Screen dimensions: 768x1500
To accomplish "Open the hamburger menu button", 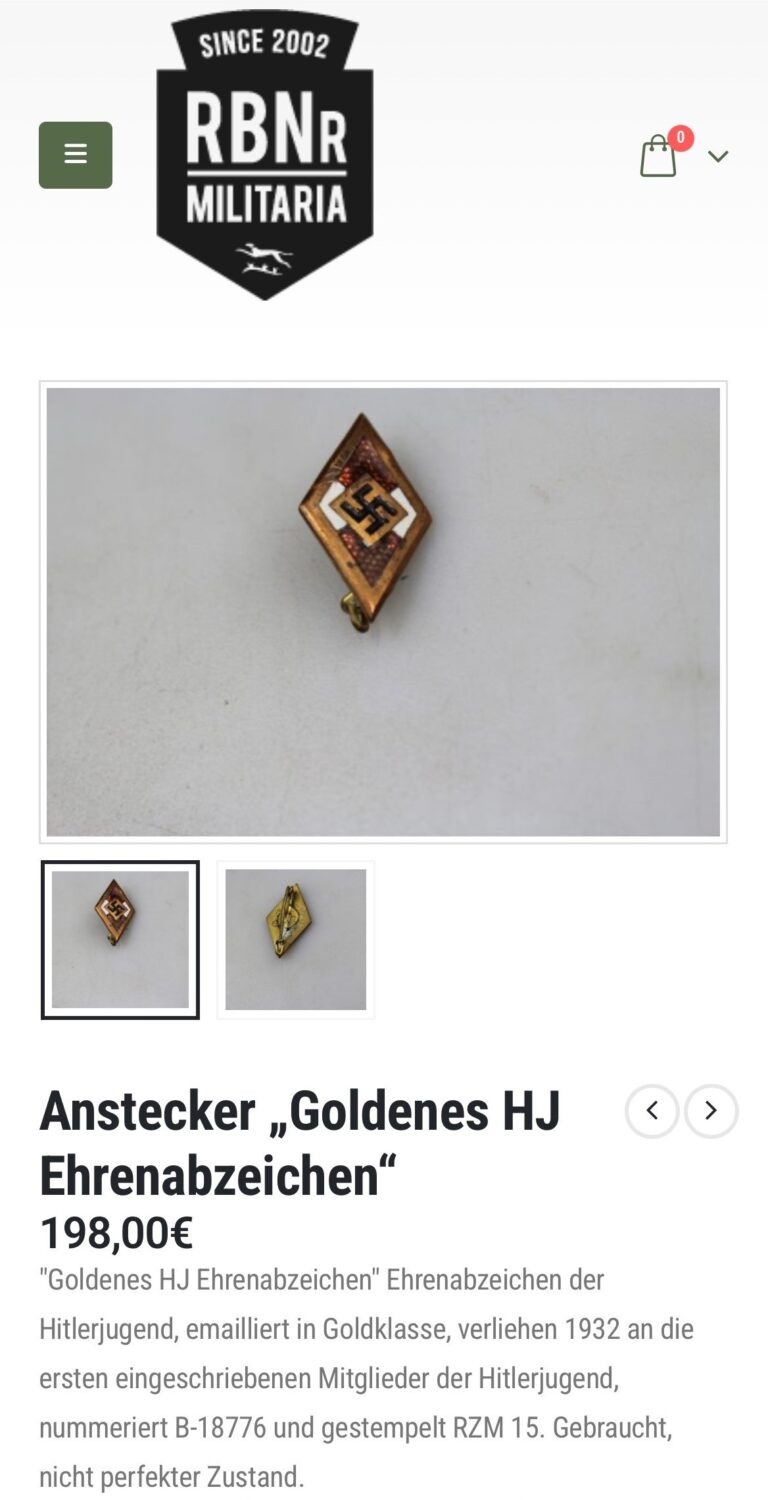I will [x=75, y=155].
